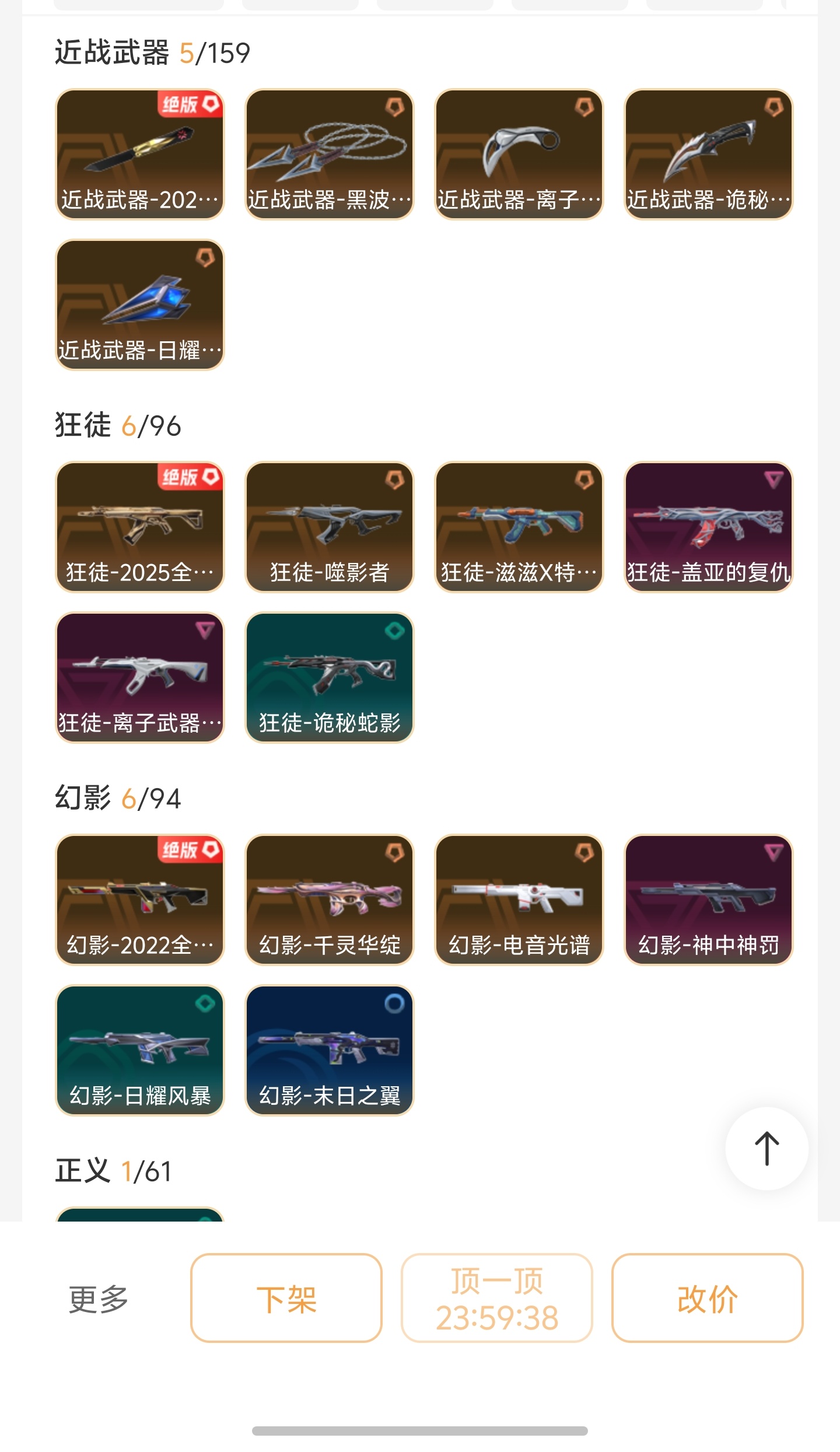Select the 幻影-神中神罚 skin

[708, 900]
